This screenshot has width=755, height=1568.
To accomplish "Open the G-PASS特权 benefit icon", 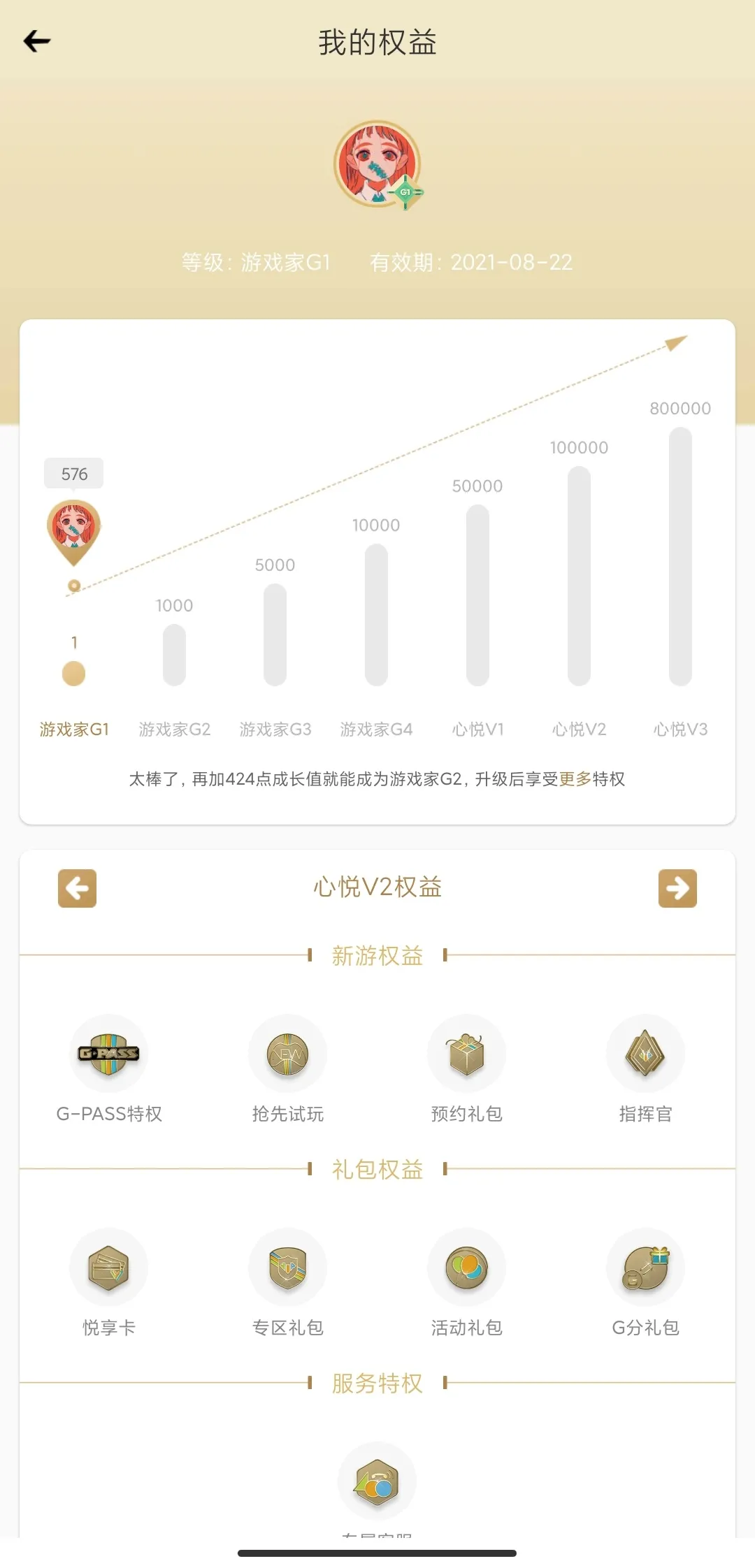I will pyautogui.click(x=108, y=1054).
